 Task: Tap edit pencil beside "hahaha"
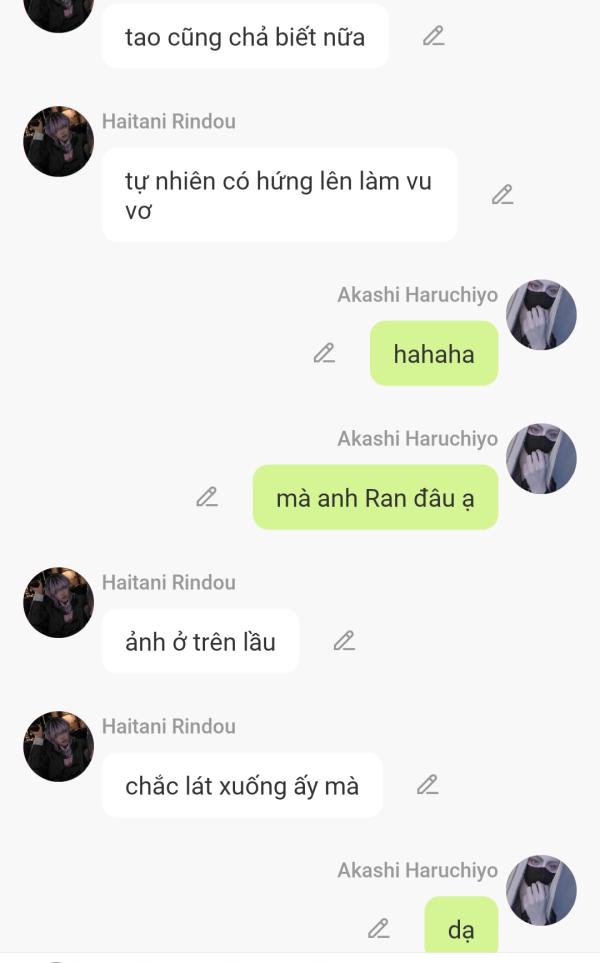(x=324, y=353)
